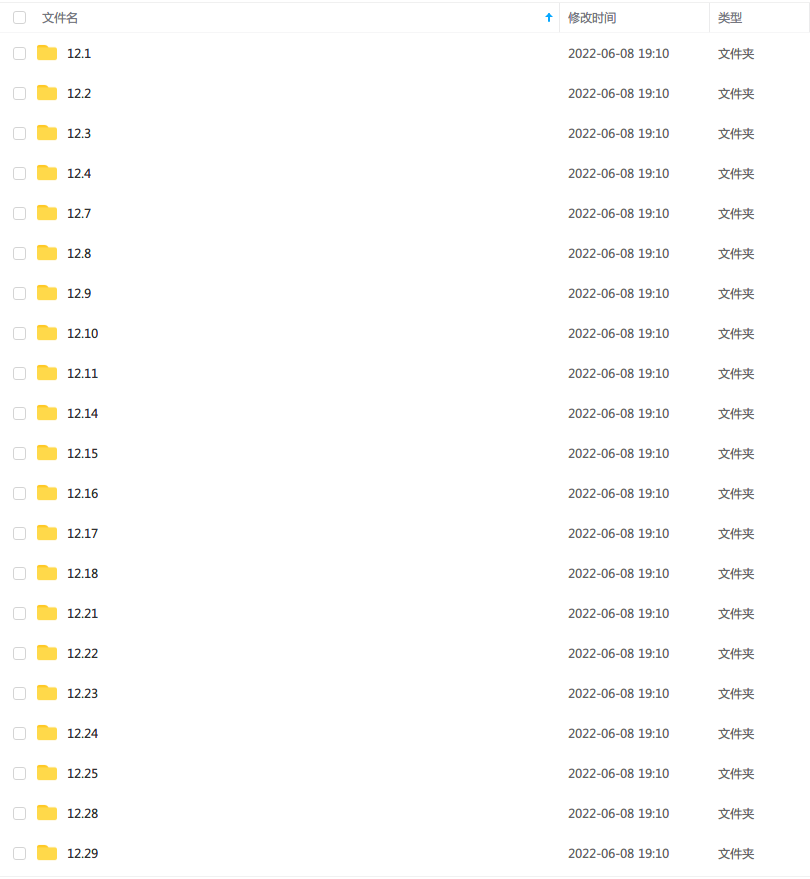The image size is (810, 879).
Task: Click the ascending sort arrow beside 文件名
Action: pos(549,17)
